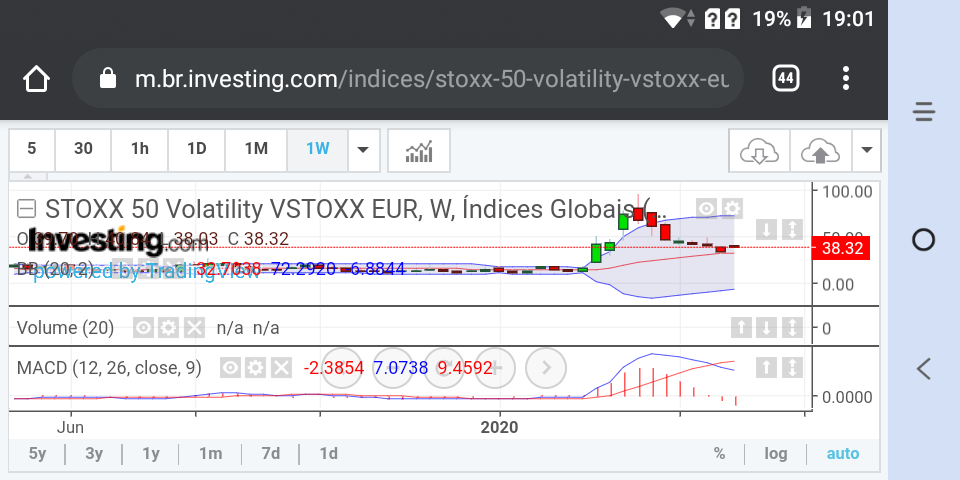Switch to the 1h interval
The image size is (960, 480).
pos(140,149)
